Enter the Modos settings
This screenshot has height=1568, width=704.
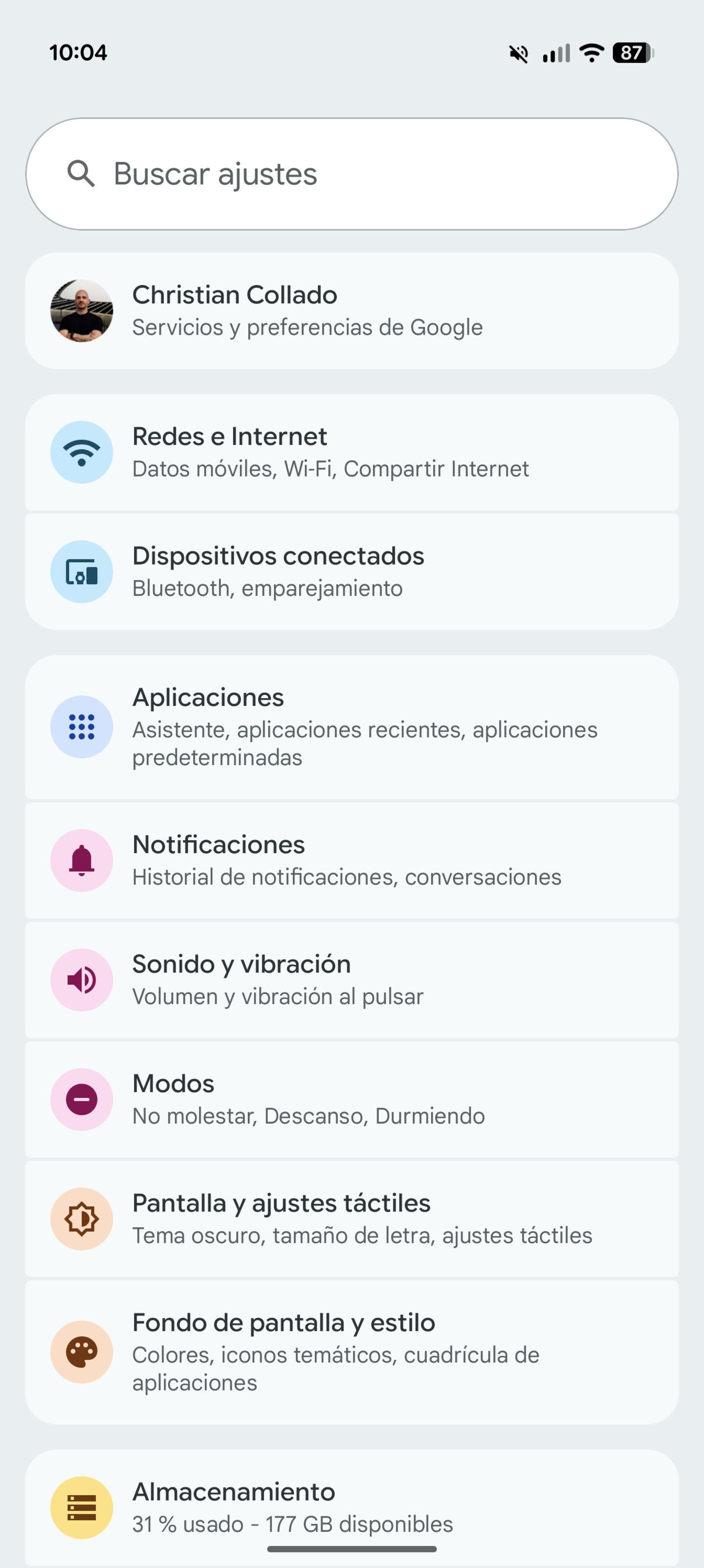click(x=352, y=1099)
